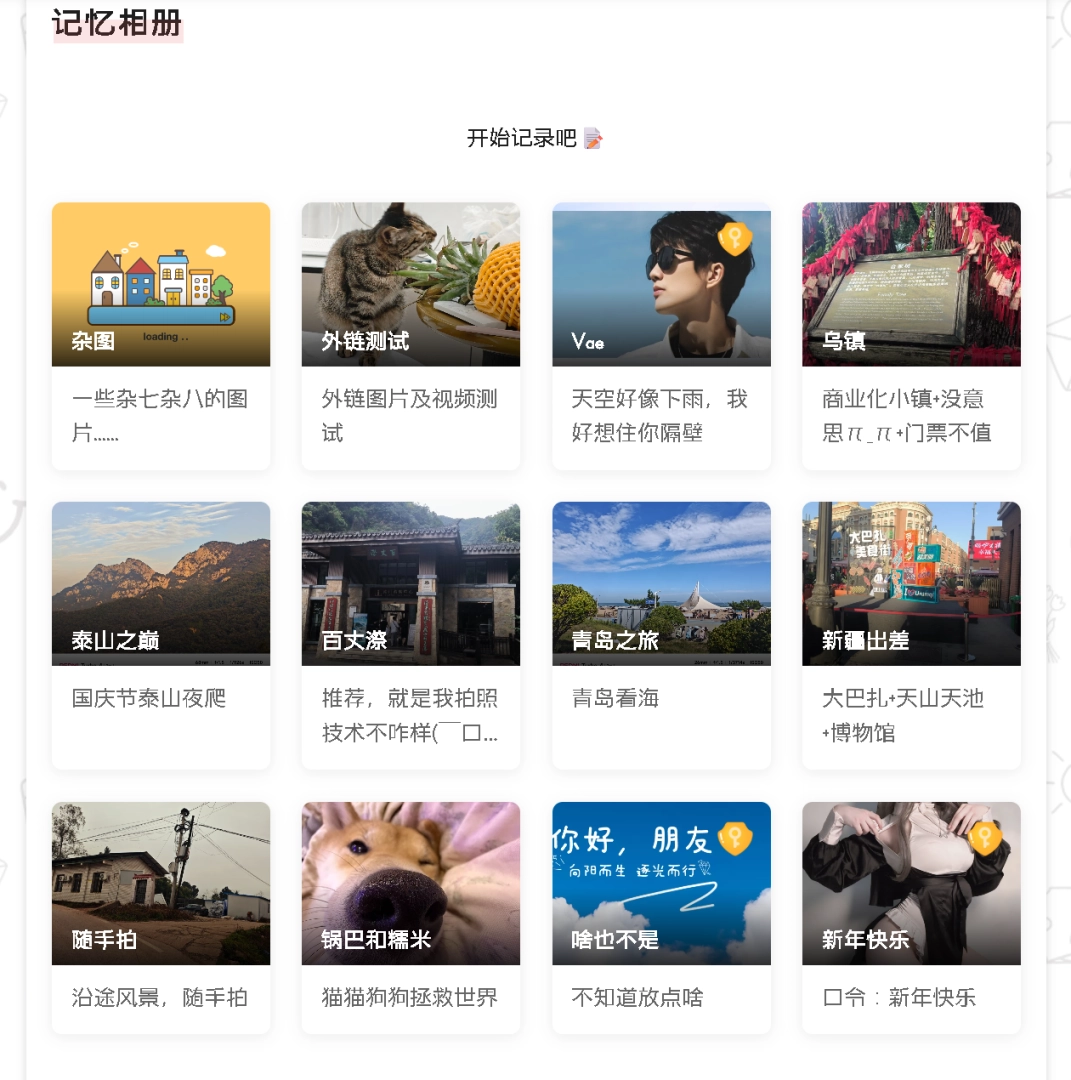View the 外链测试 album
This screenshot has width=1071, height=1080.
point(411,285)
